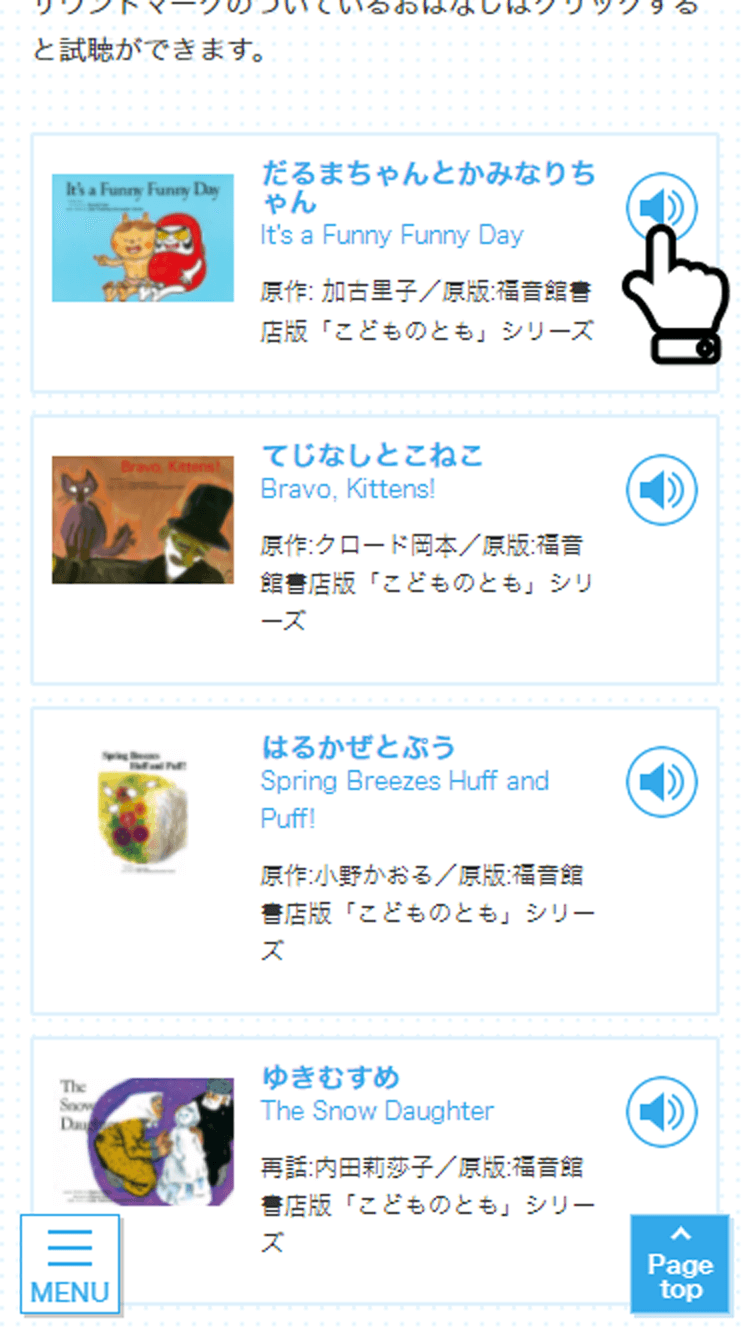Open the はるかぜとぷう story card
Image resolution: width=750 pixels, height=1334 pixels.
point(358,747)
